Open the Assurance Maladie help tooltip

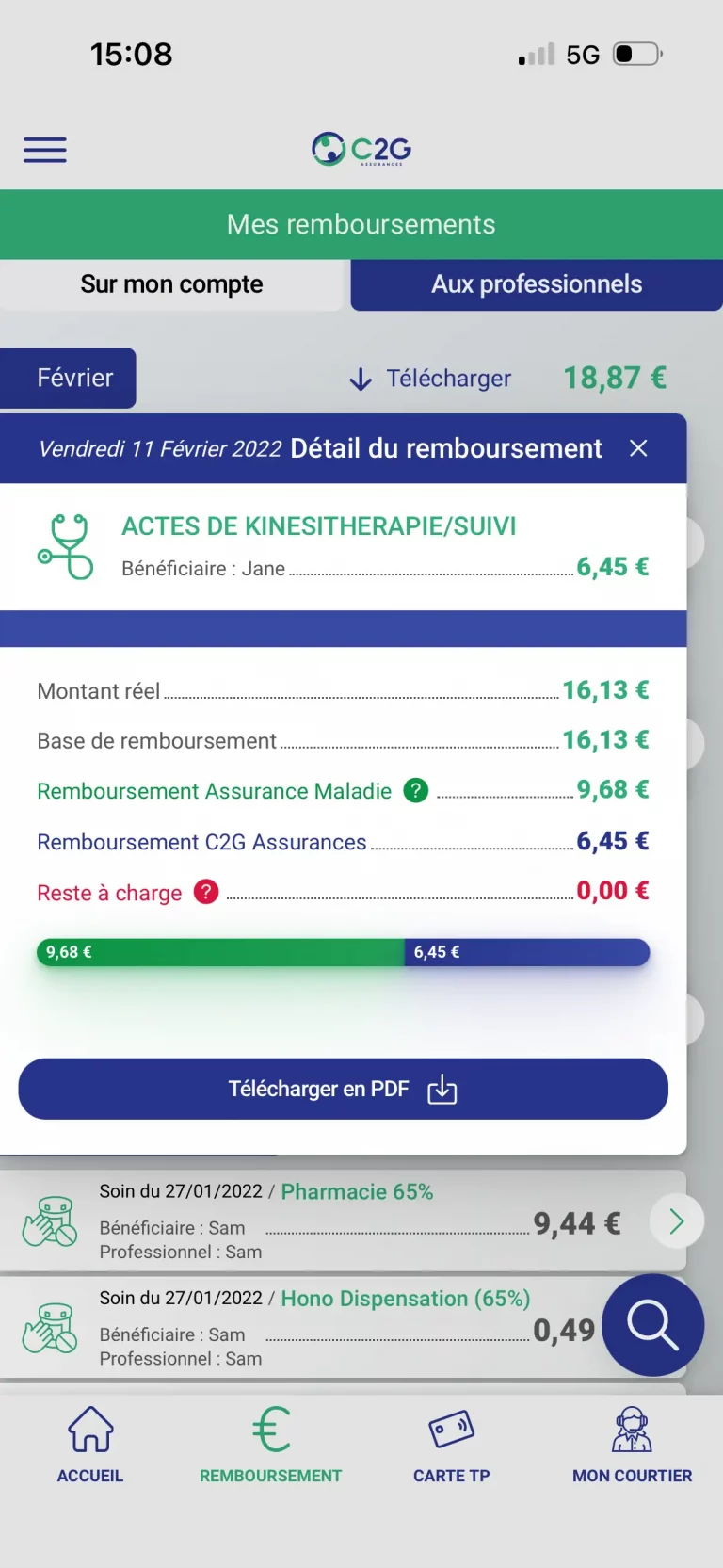tap(415, 792)
